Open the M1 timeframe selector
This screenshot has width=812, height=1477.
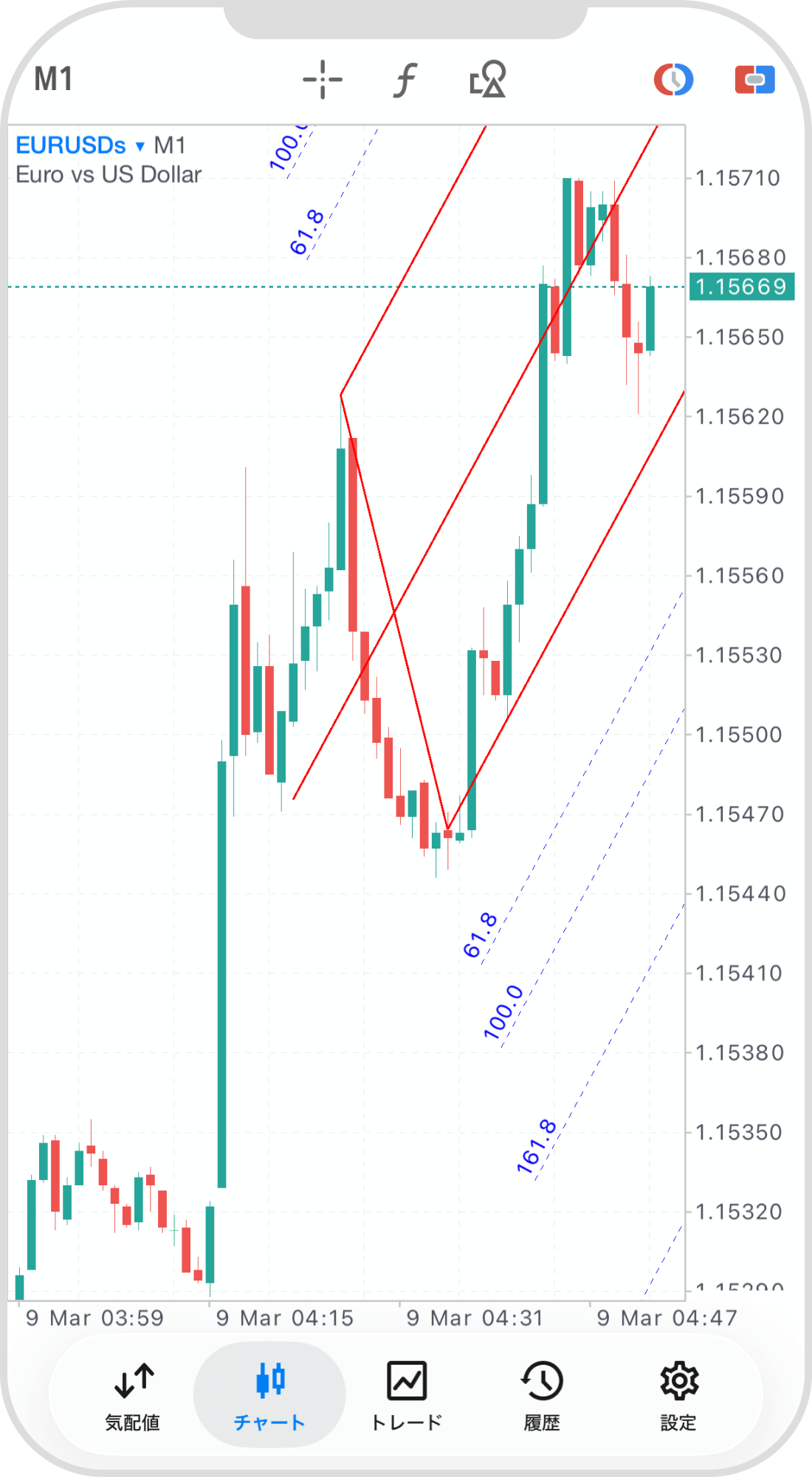click(x=53, y=79)
